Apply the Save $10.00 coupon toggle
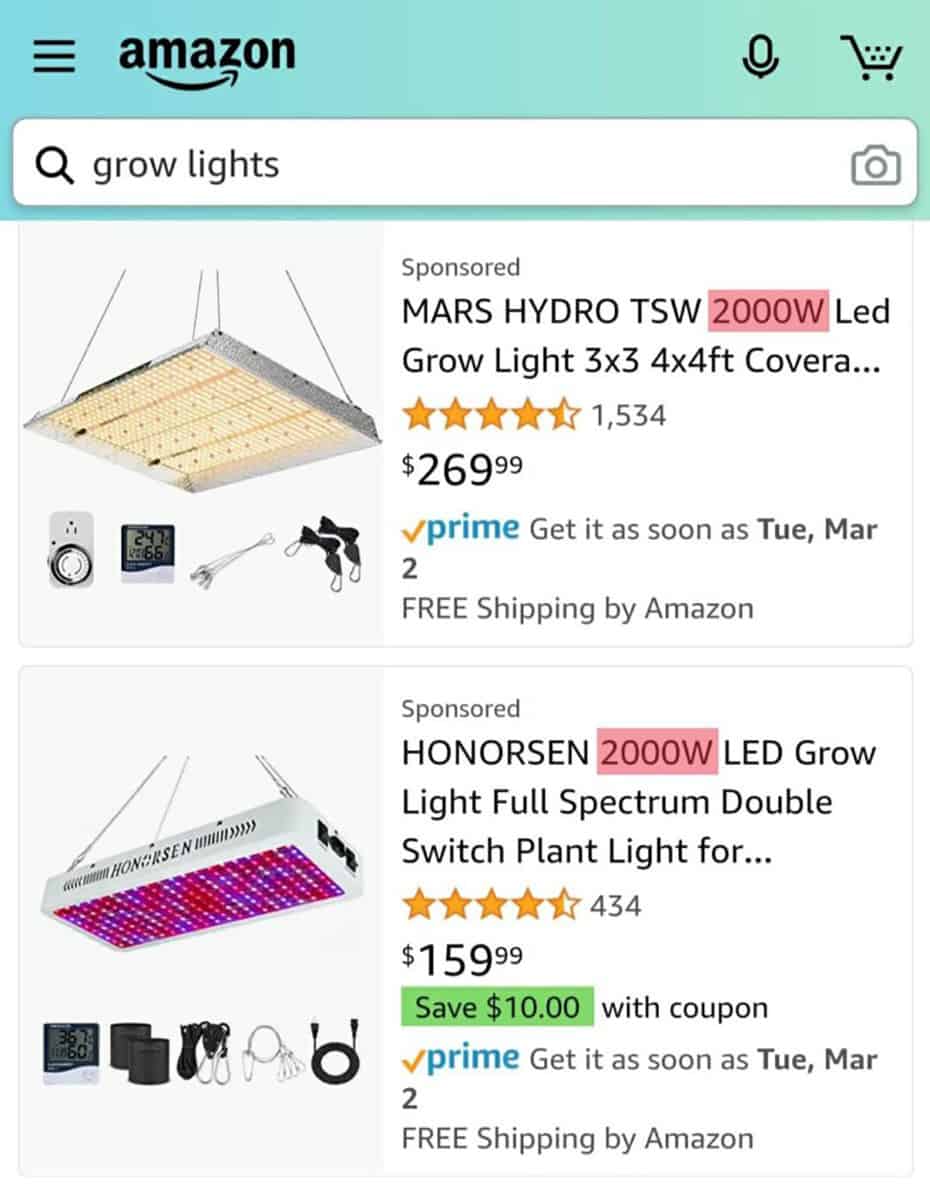Viewport: 930px width, 1186px height. point(497,1007)
